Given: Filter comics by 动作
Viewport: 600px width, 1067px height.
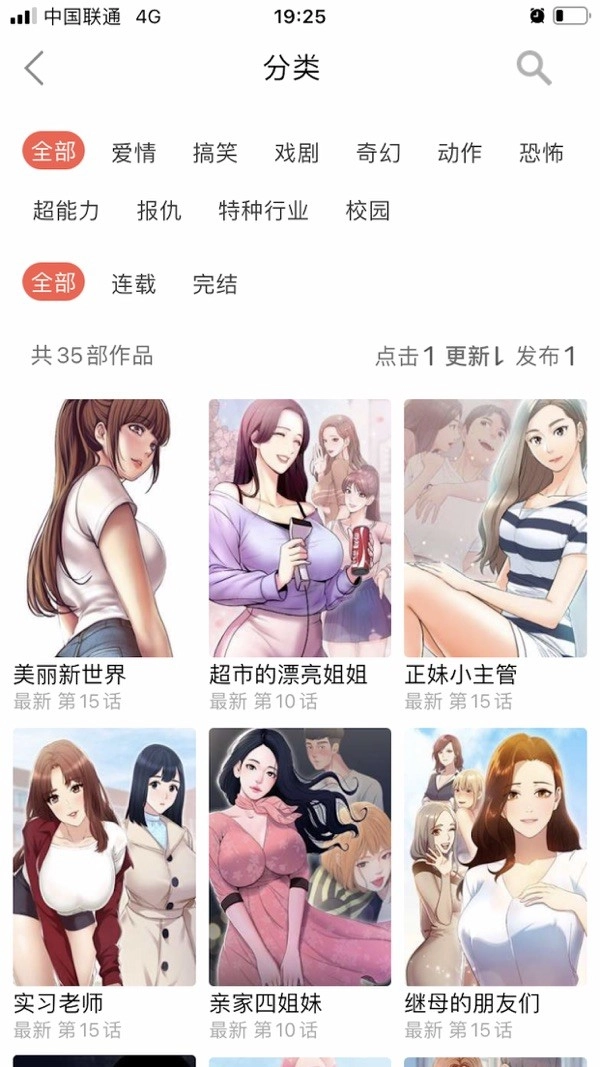Looking at the screenshot, I should point(460,153).
